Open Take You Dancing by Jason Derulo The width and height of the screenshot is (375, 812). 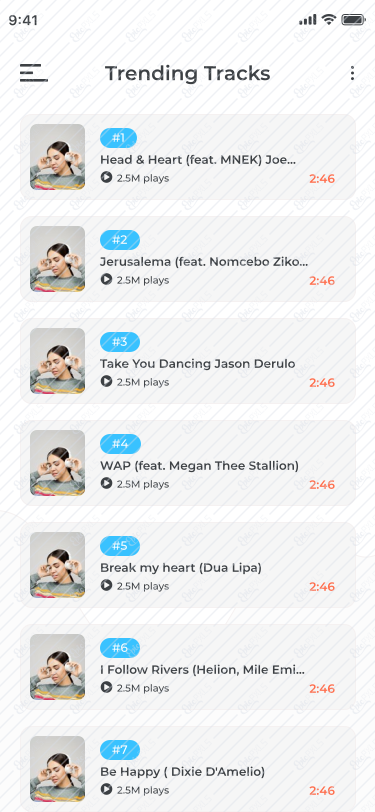pyautogui.click(x=188, y=361)
